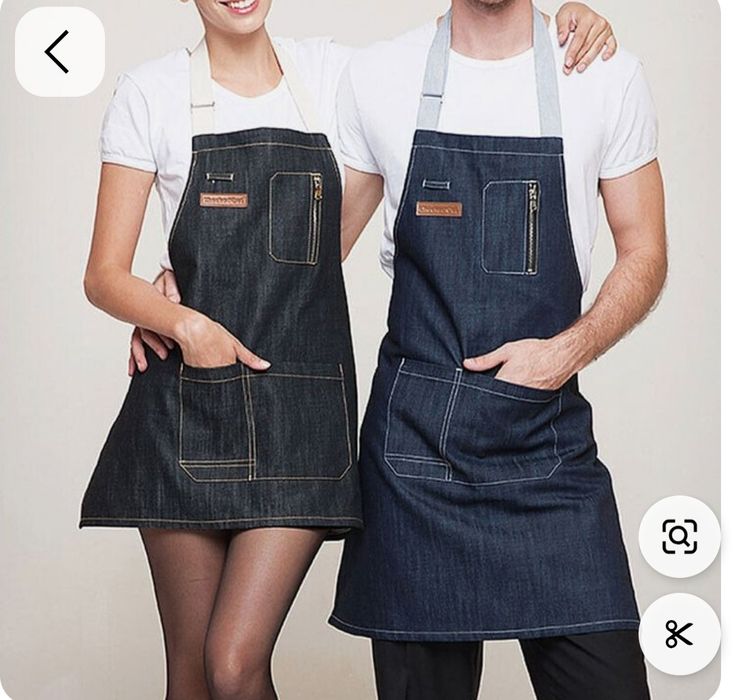Go back using the arrow button
Image resolution: width=736 pixels, height=700 pixels.
[59, 52]
